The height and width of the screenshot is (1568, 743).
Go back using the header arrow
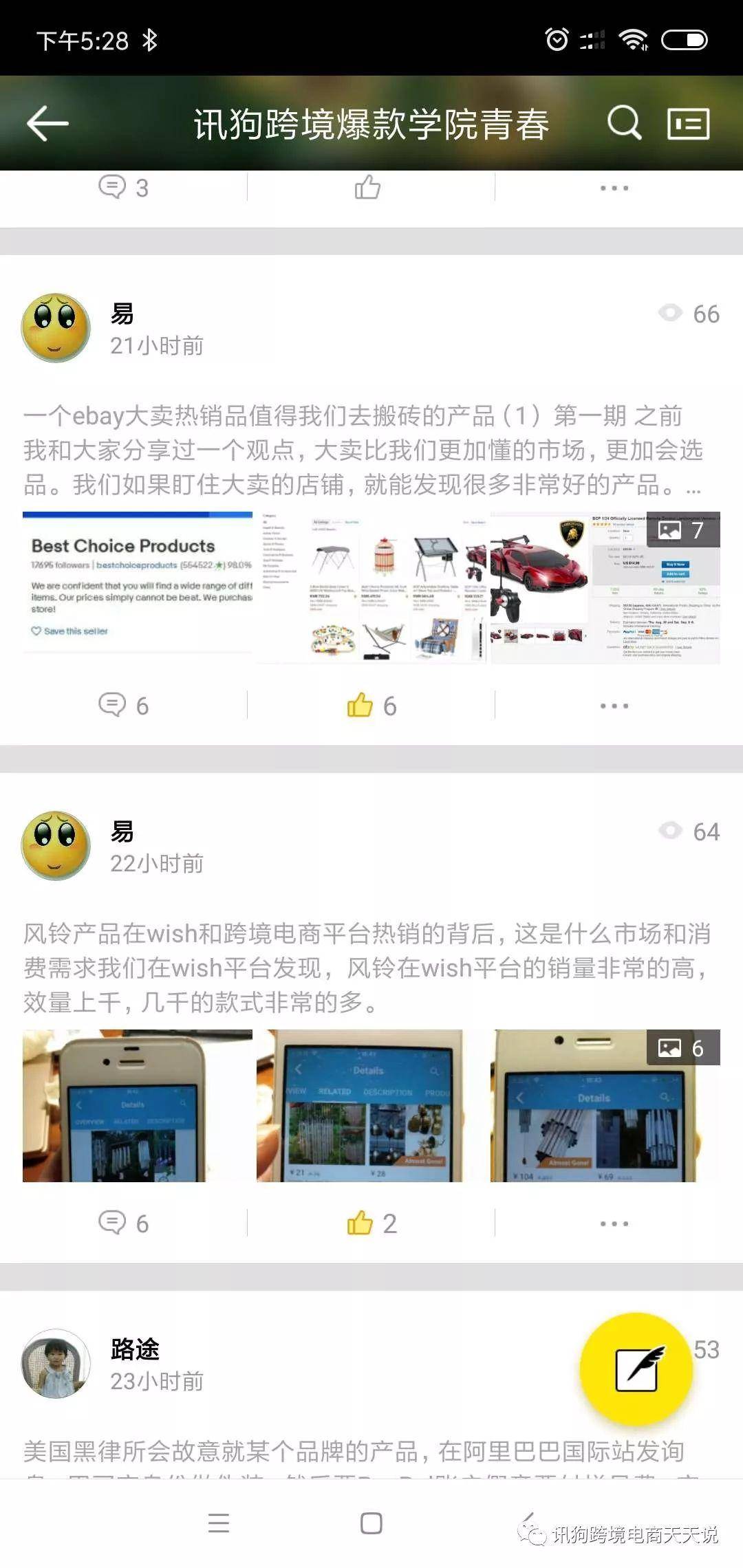coord(47,124)
